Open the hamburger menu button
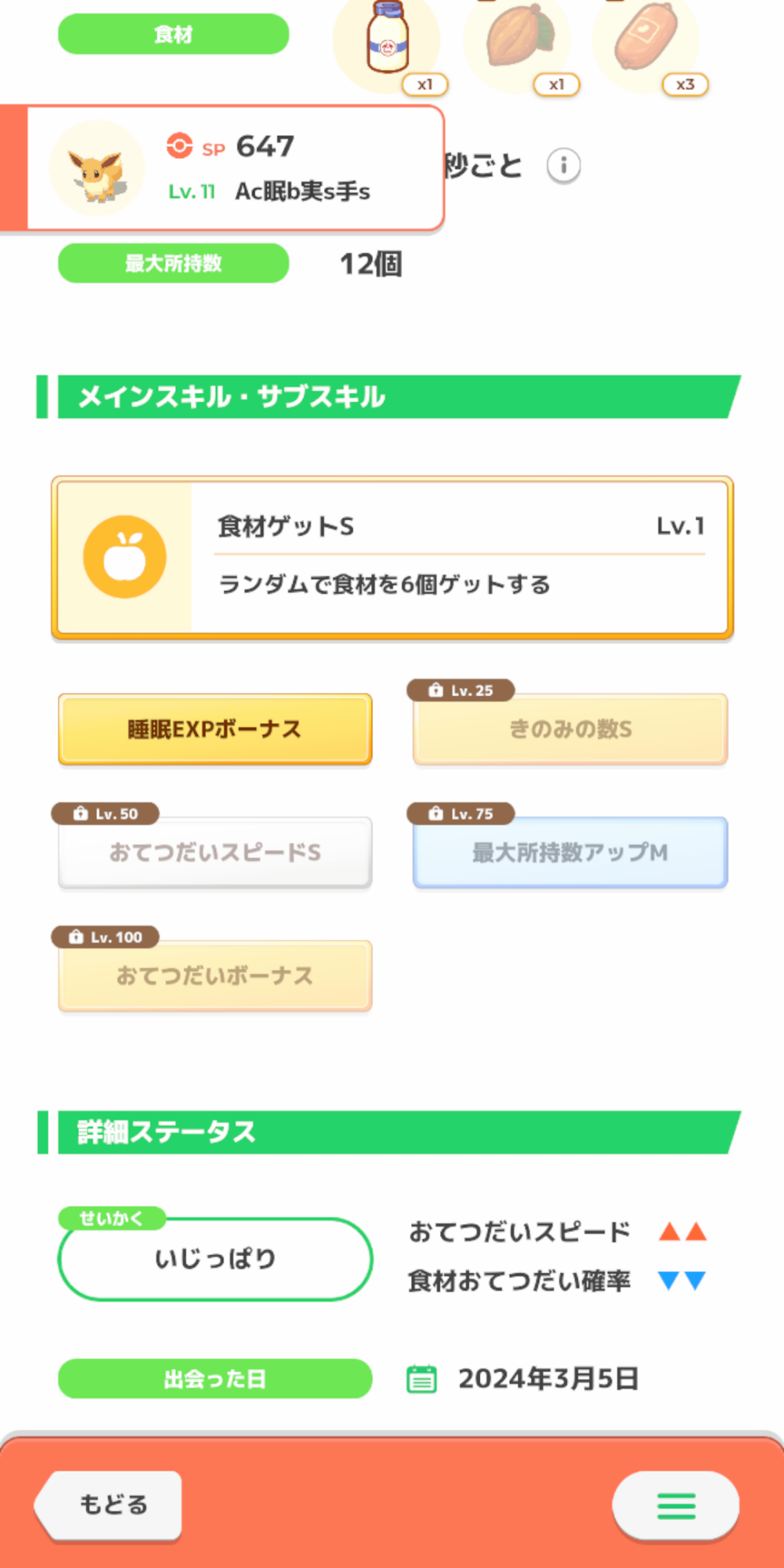 coord(676,1505)
